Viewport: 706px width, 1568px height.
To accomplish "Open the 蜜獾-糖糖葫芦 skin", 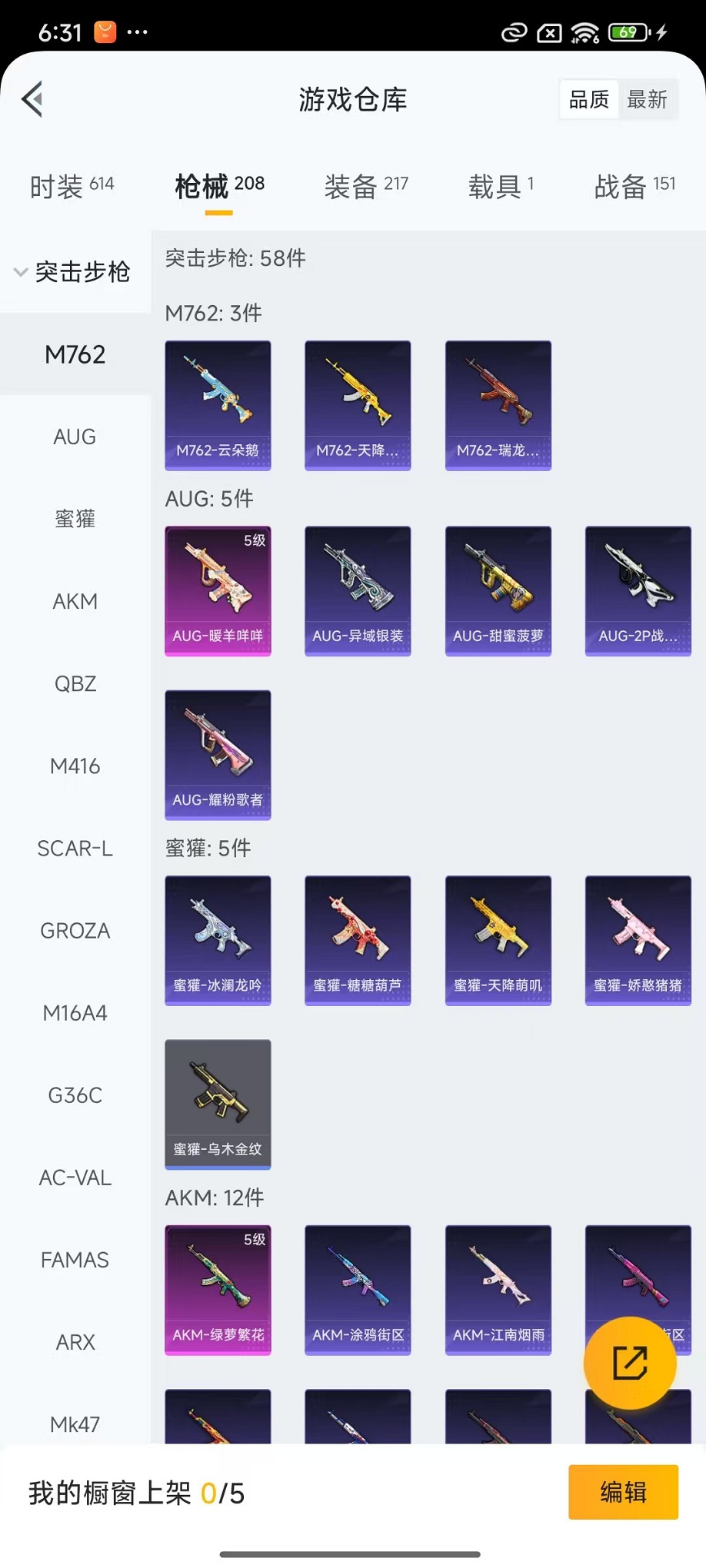I will click(358, 940).
